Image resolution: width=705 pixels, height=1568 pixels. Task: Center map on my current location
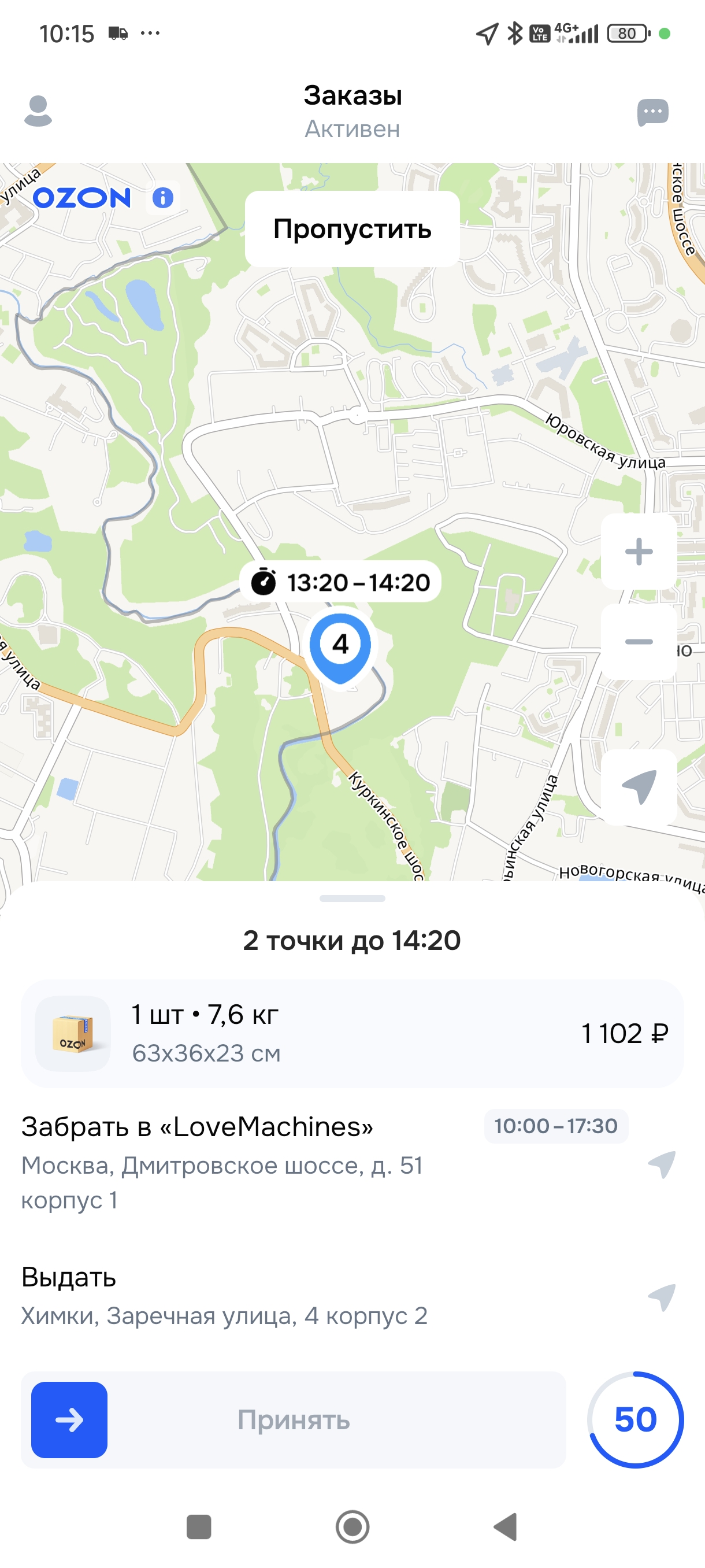pyautogui.click(x=639, y=786)
